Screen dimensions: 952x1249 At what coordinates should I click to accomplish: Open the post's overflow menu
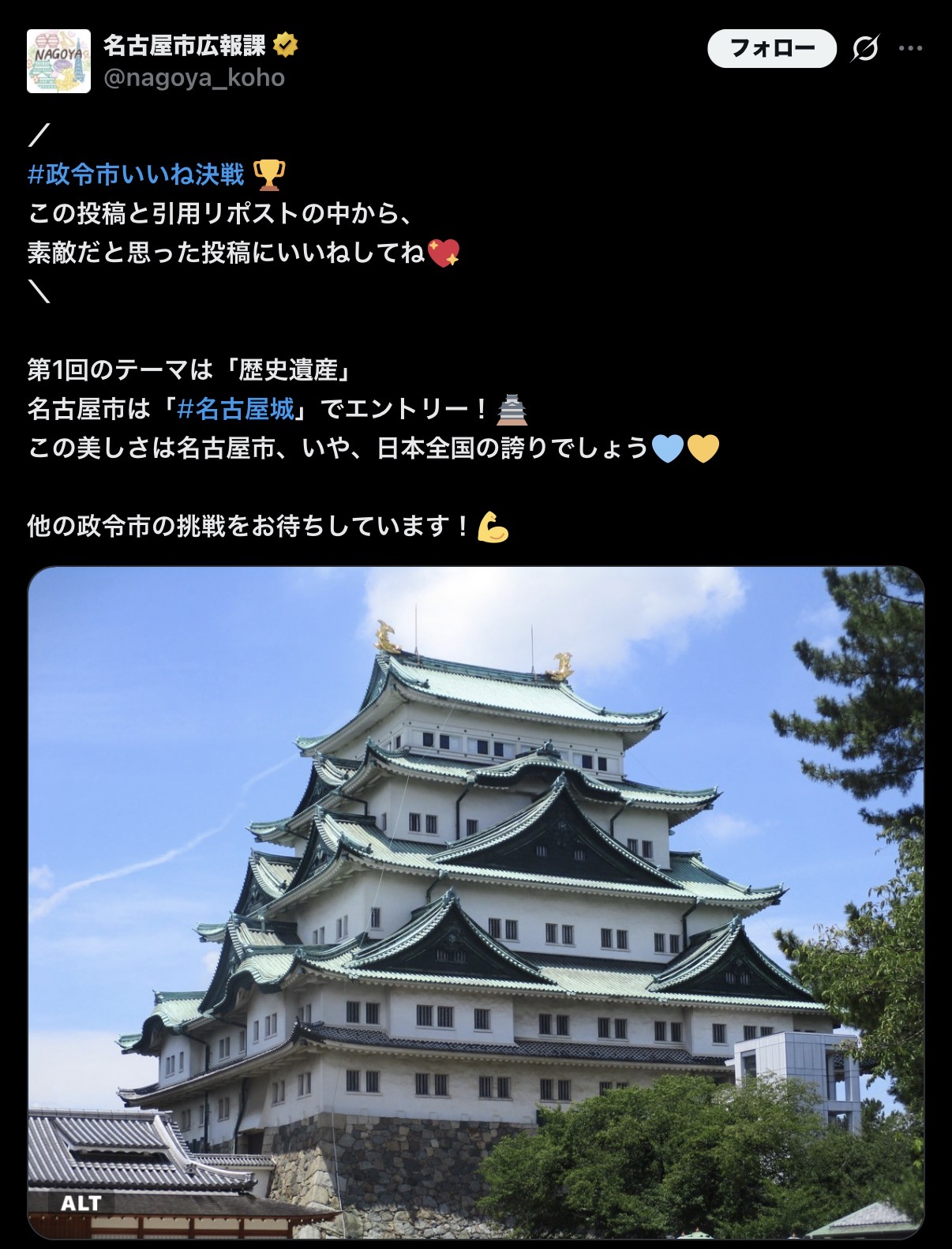pos(910,49)
